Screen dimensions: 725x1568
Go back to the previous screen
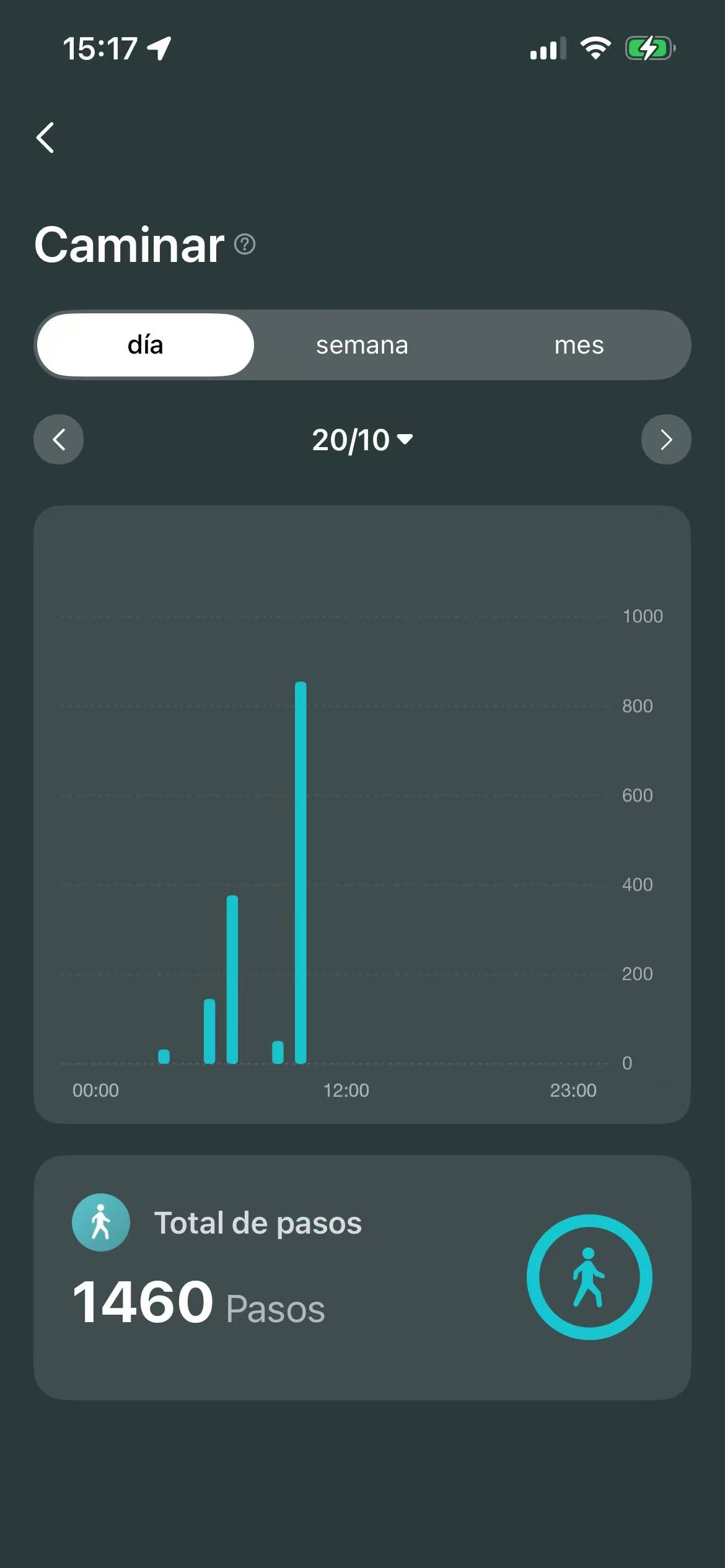[46, 137]
